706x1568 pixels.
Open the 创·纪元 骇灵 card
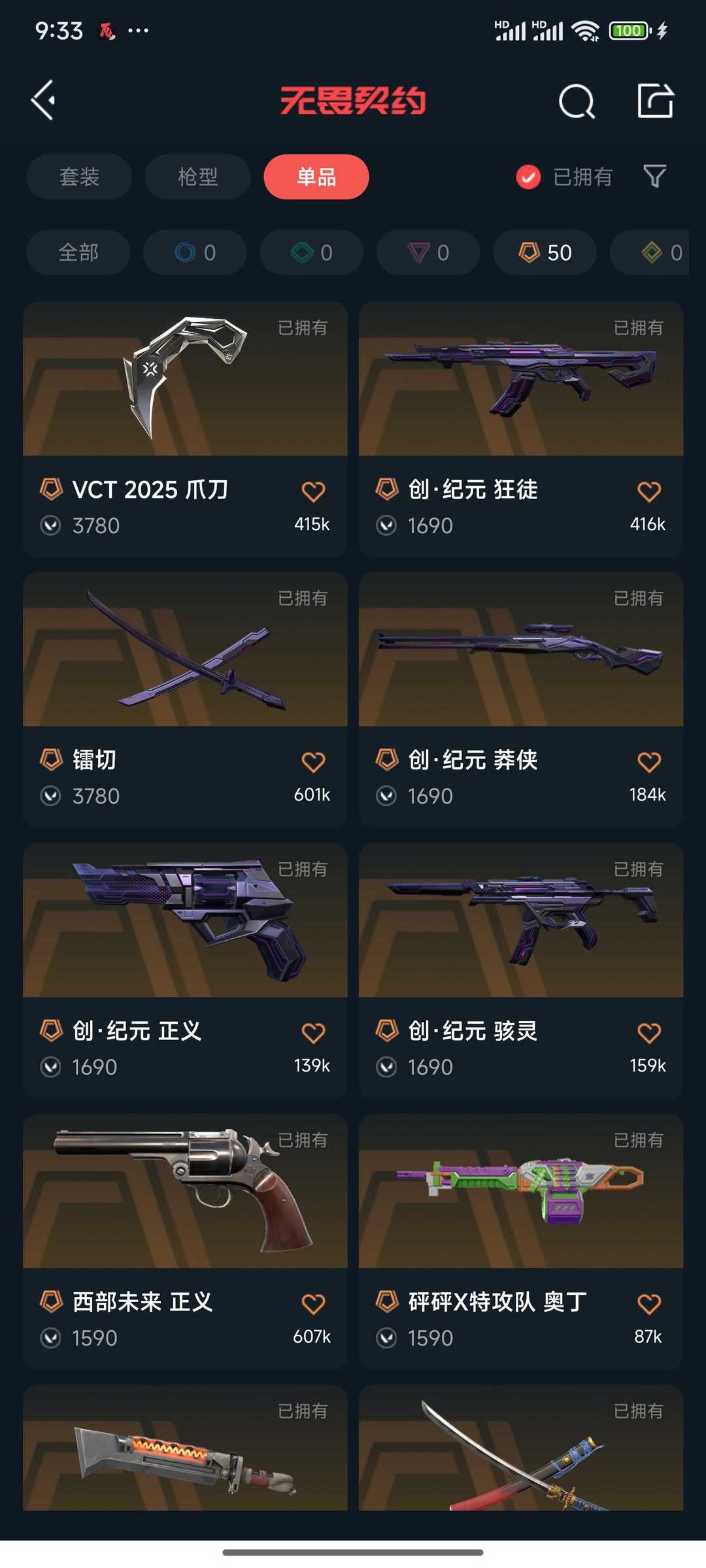click(521, 971)
